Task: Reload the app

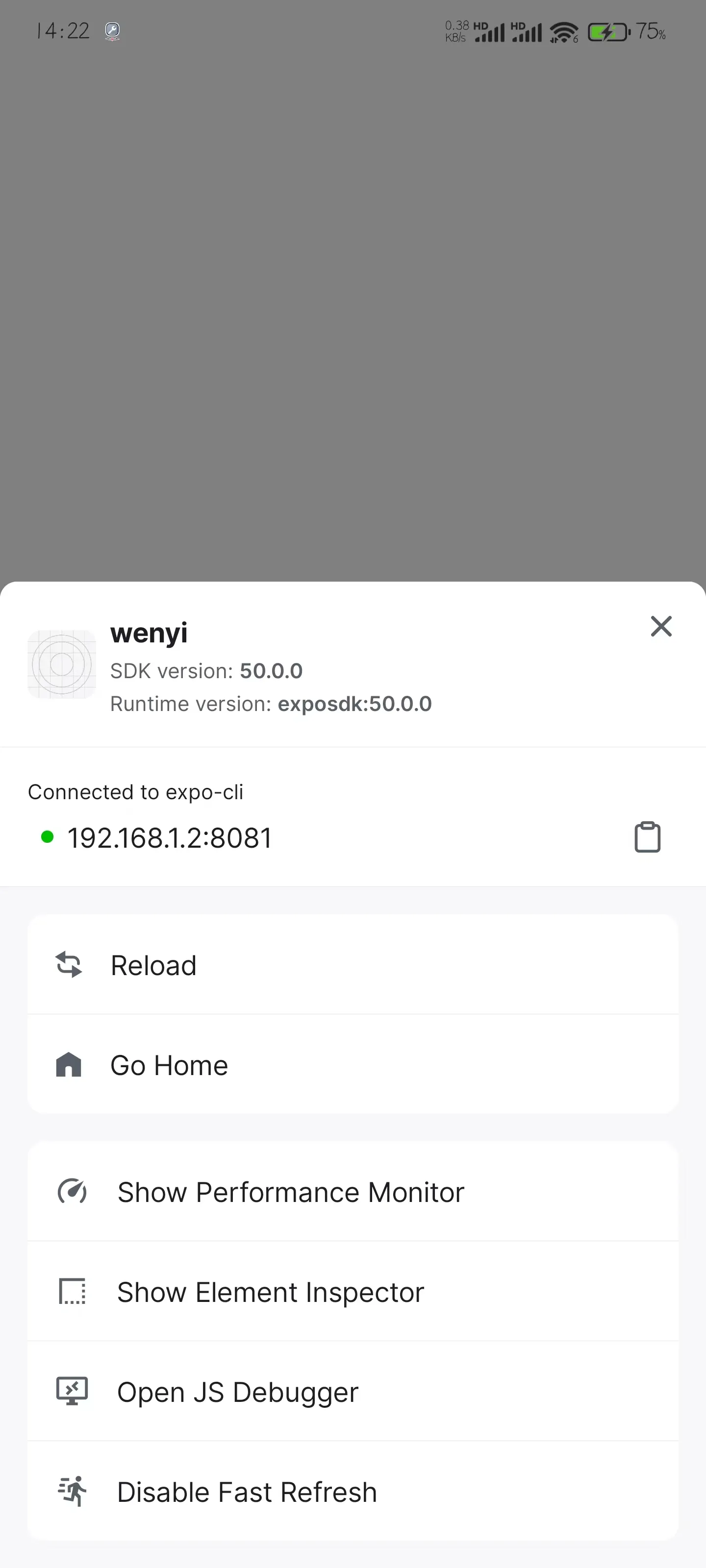Action: click(x=353, y=965)
